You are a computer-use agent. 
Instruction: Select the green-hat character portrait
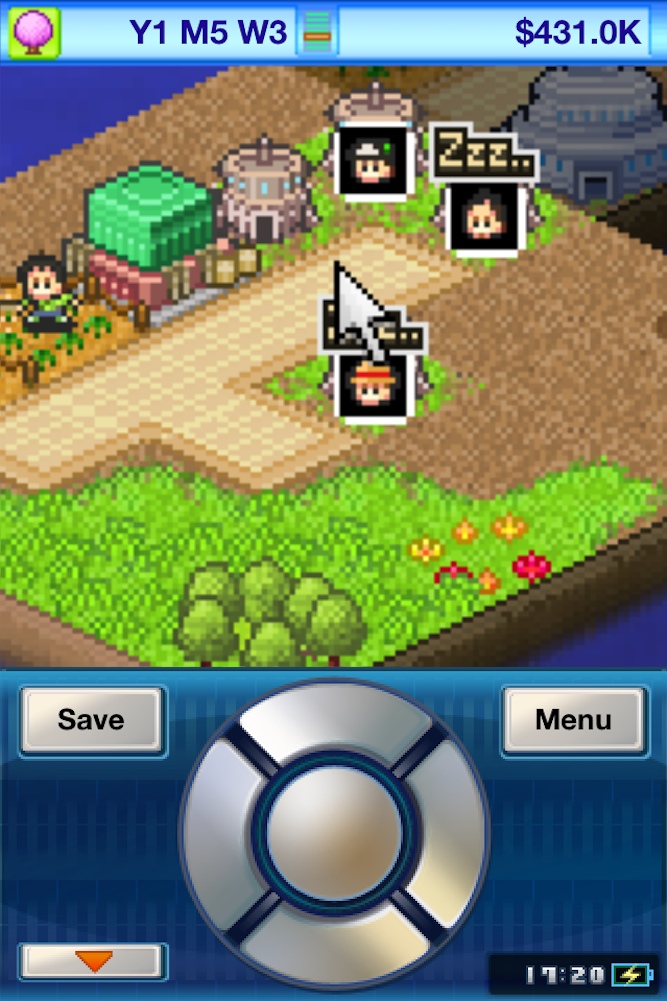click(374, 160)
